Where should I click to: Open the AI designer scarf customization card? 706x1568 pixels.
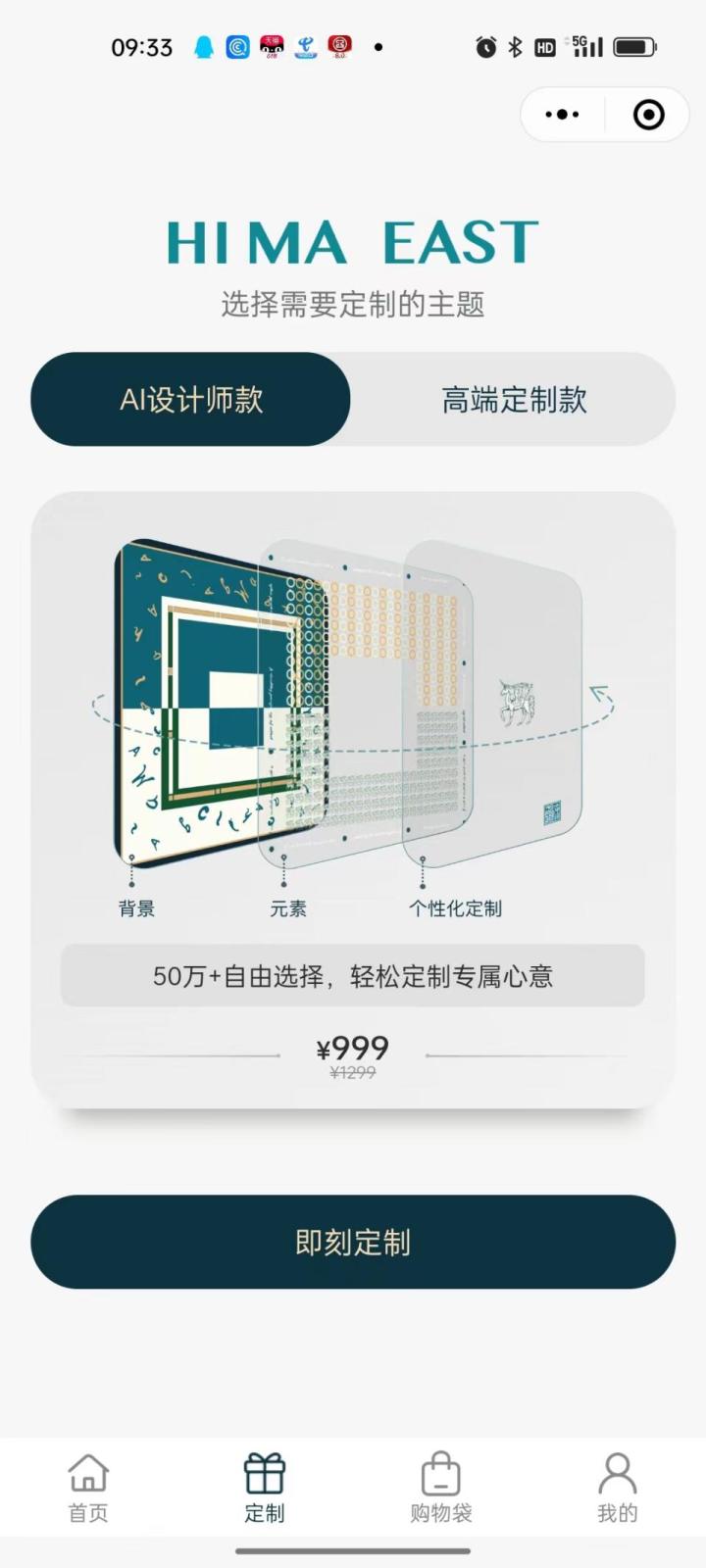(353, 725)
